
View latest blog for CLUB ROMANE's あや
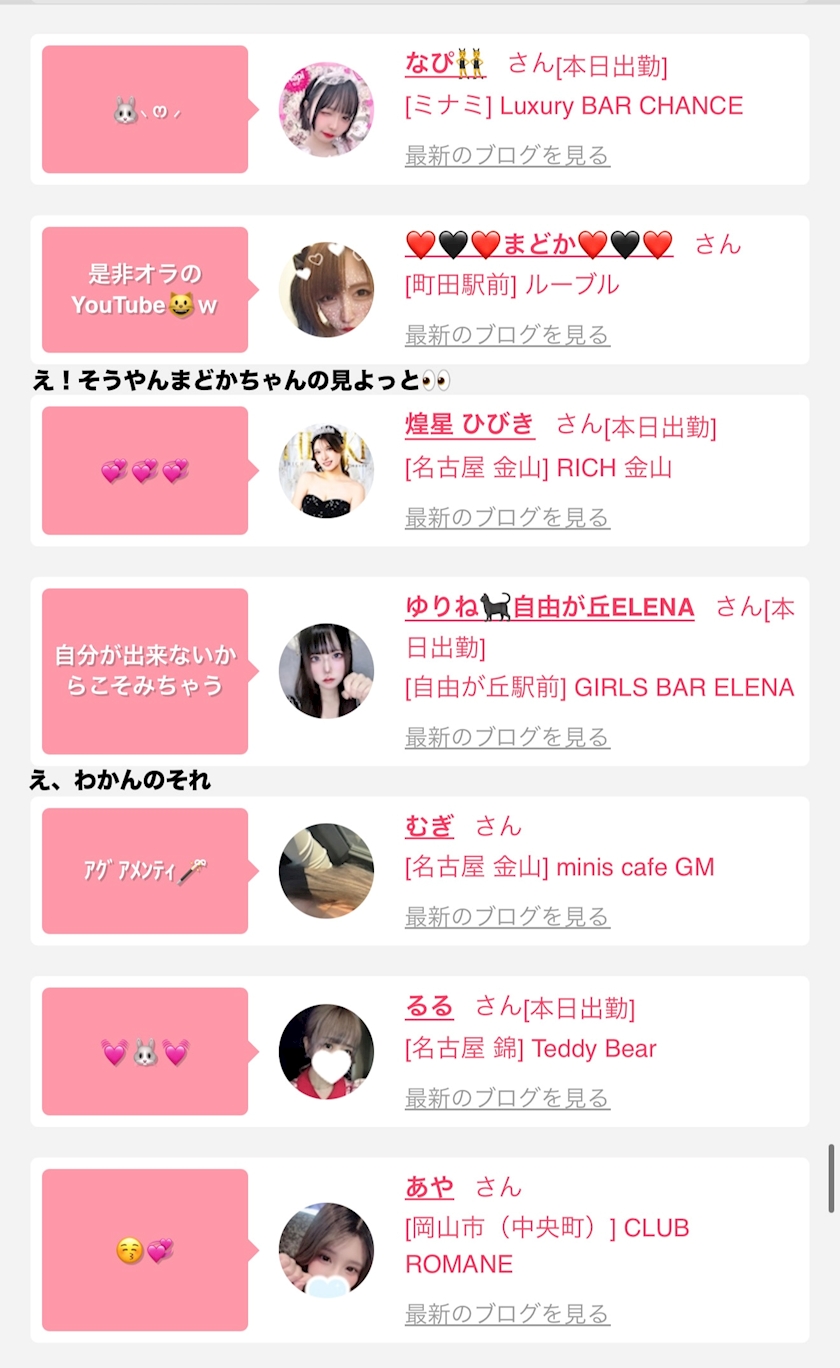click(x=507, y=1313)
